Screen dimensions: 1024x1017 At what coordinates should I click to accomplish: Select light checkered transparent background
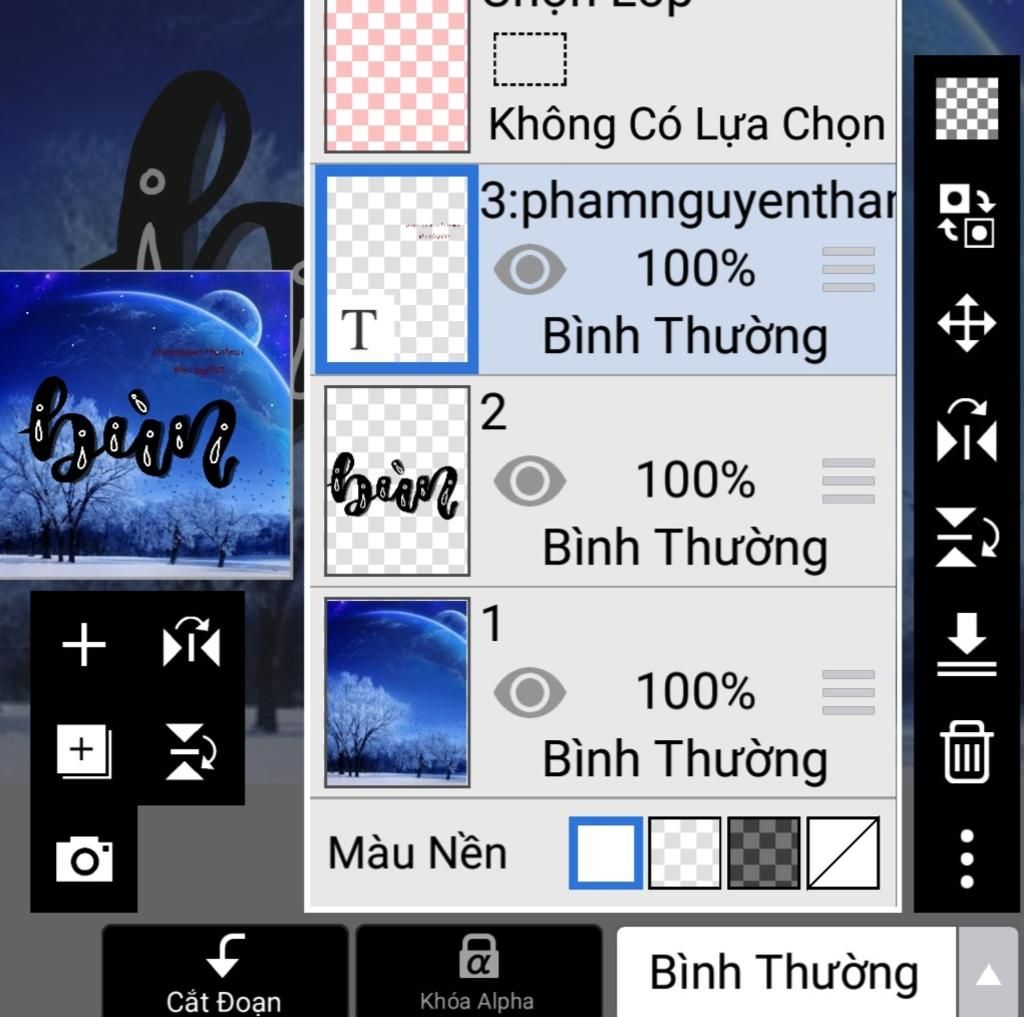click(685, 853)
